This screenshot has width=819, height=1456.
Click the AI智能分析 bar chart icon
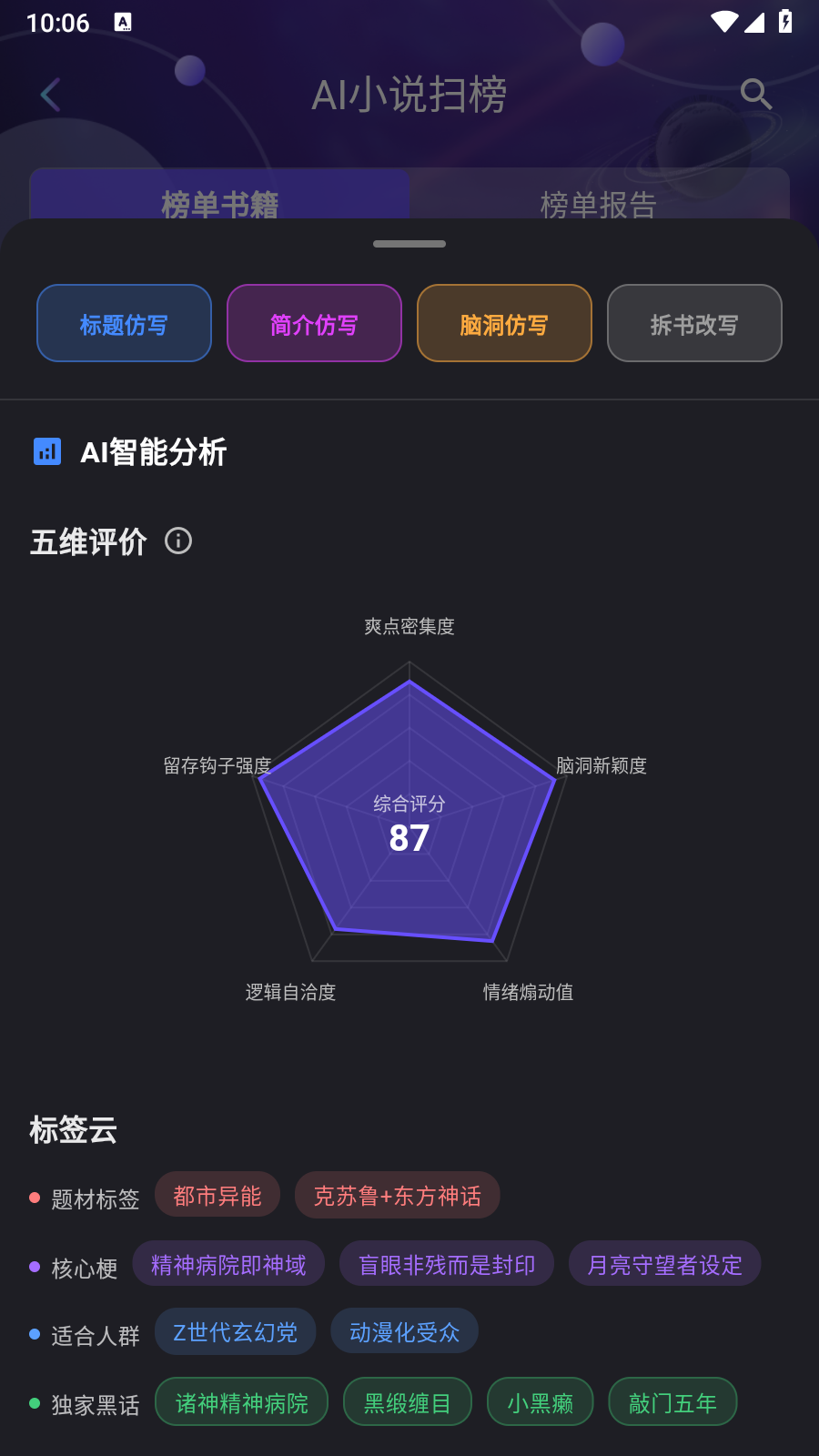46,451
